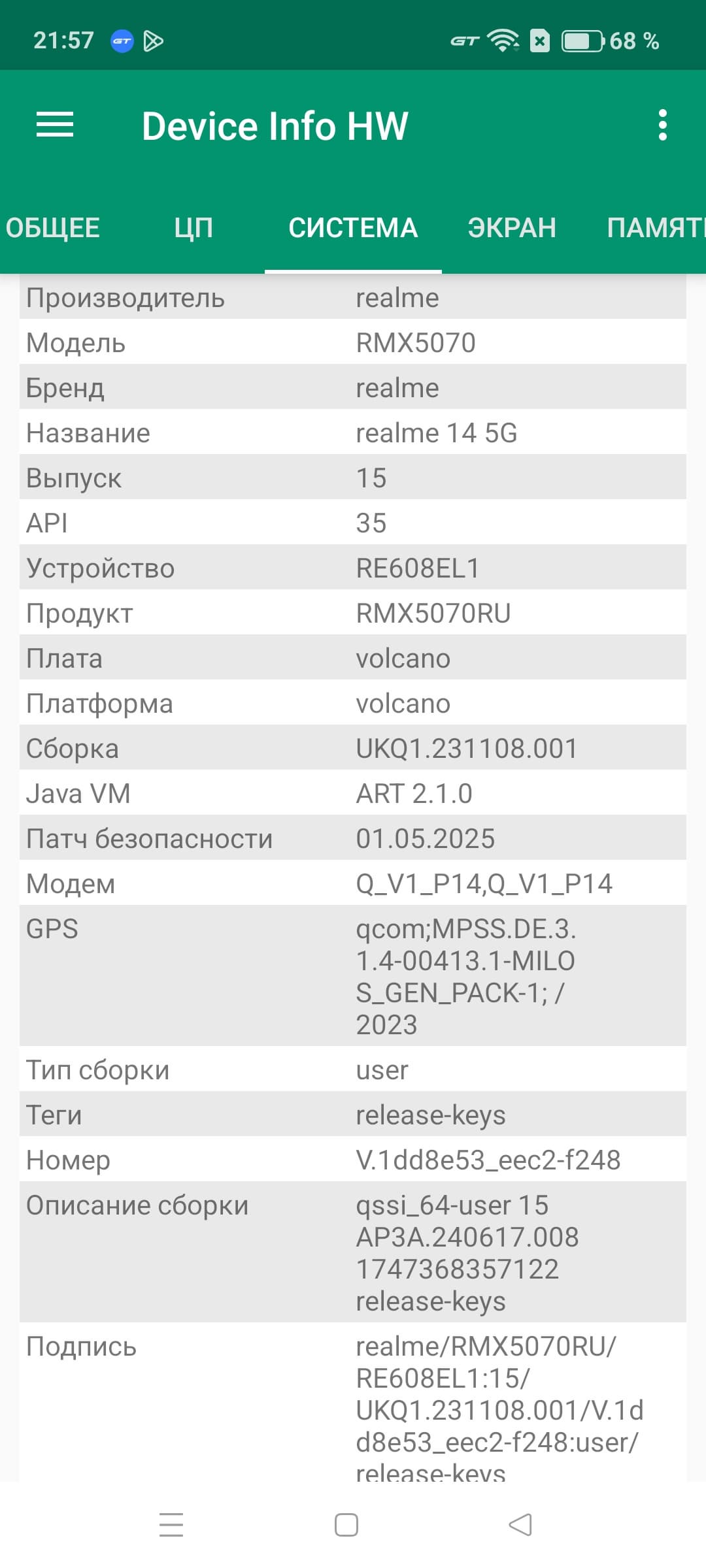The height and width of the screenshot is (1568, 706).
Task: Select the СИСТЕМА tab
Action: point(353,228)
